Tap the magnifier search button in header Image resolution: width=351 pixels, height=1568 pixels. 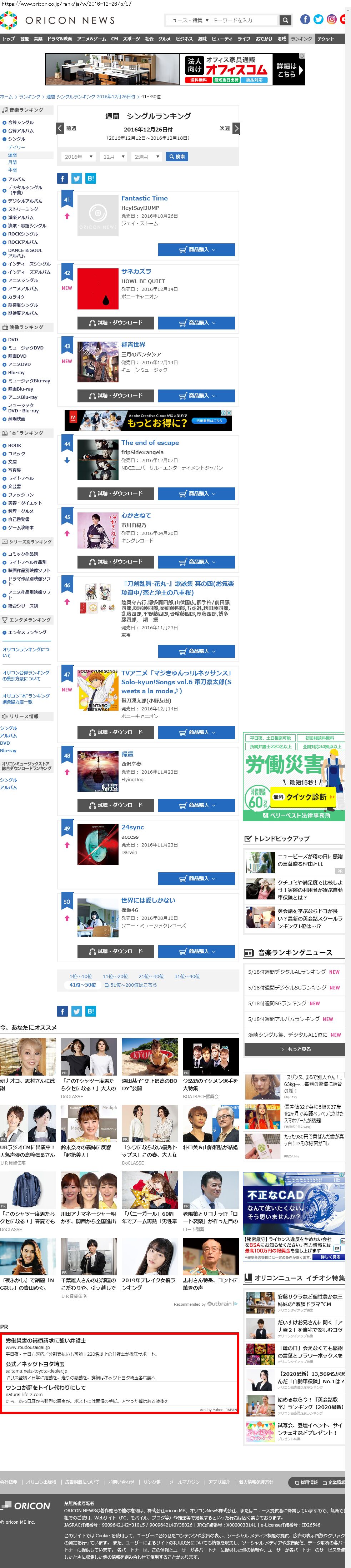pos(285,20)
